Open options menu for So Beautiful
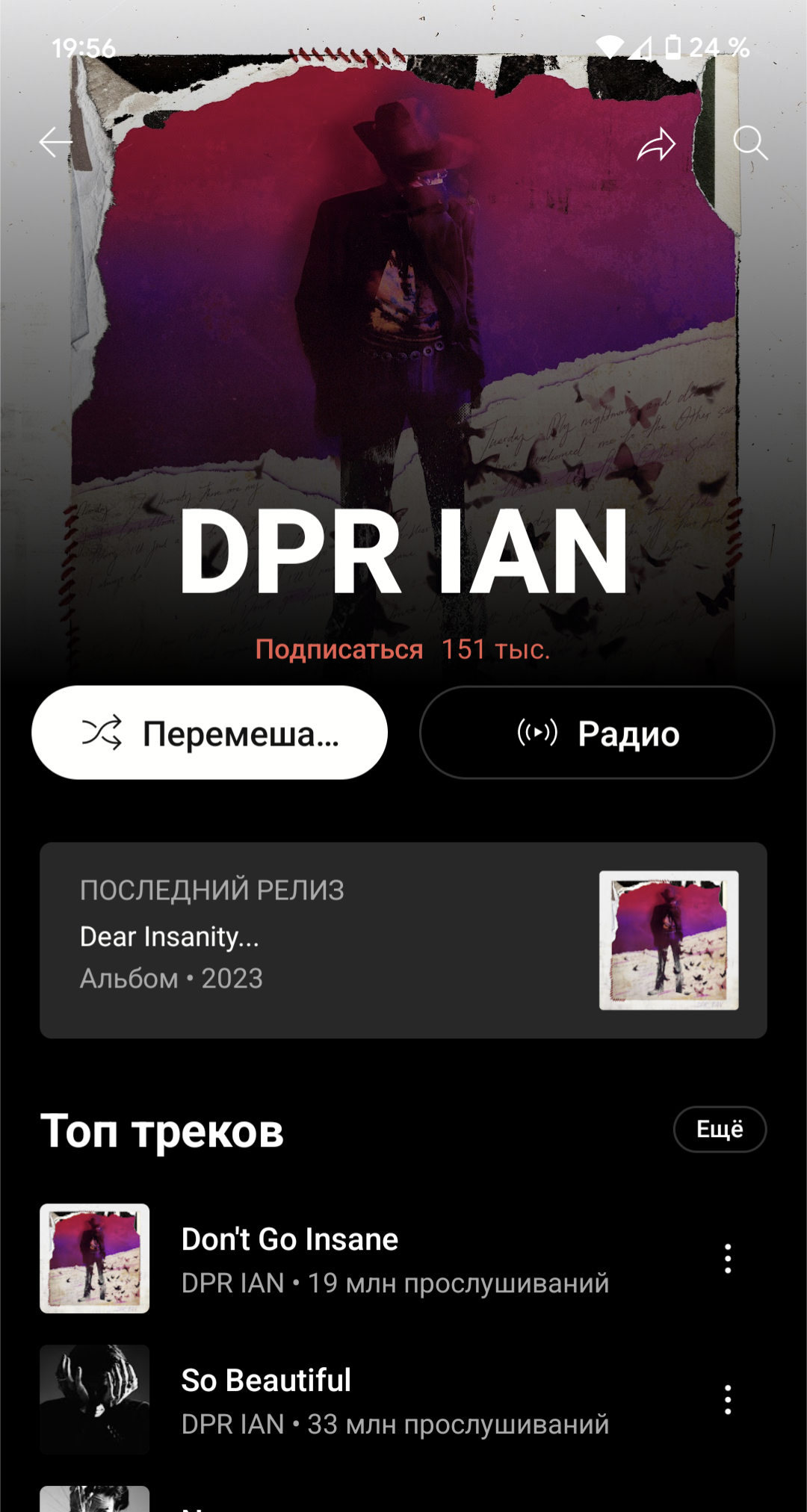Viewport: 807px width, 1512px height. coord(728,1400)
